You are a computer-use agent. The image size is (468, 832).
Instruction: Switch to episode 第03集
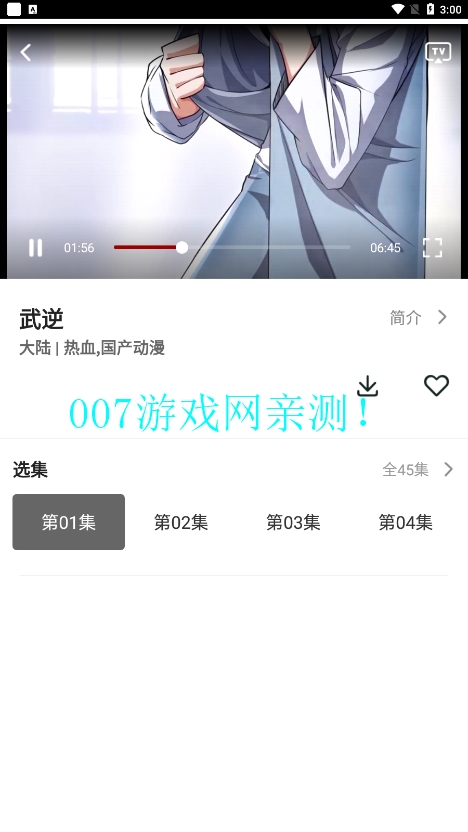pyautogui.click(x=293, y=522)
